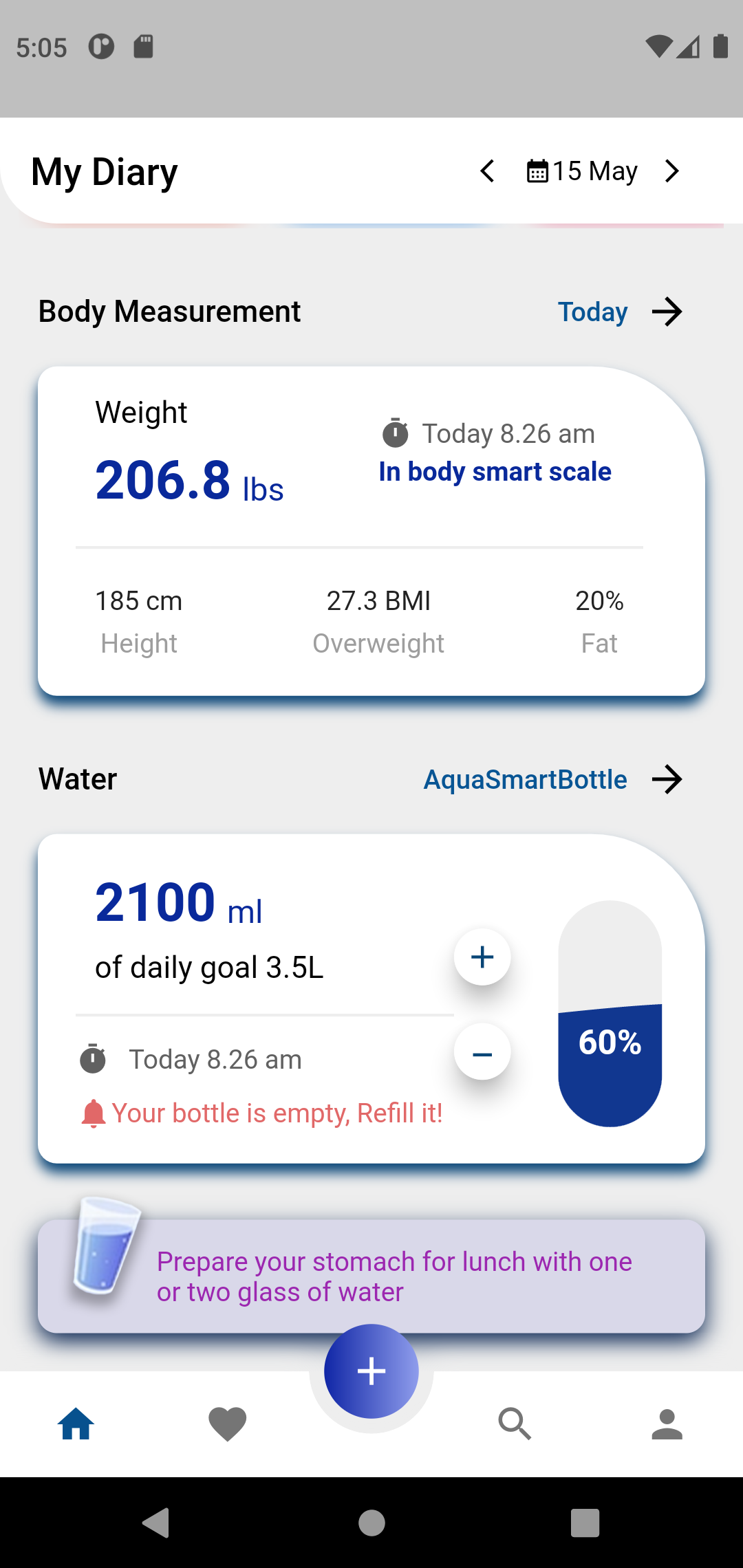The width and height of the screenshot is (743, 1568).
Task: Select the Water section heading
Action: pos(76,778)
